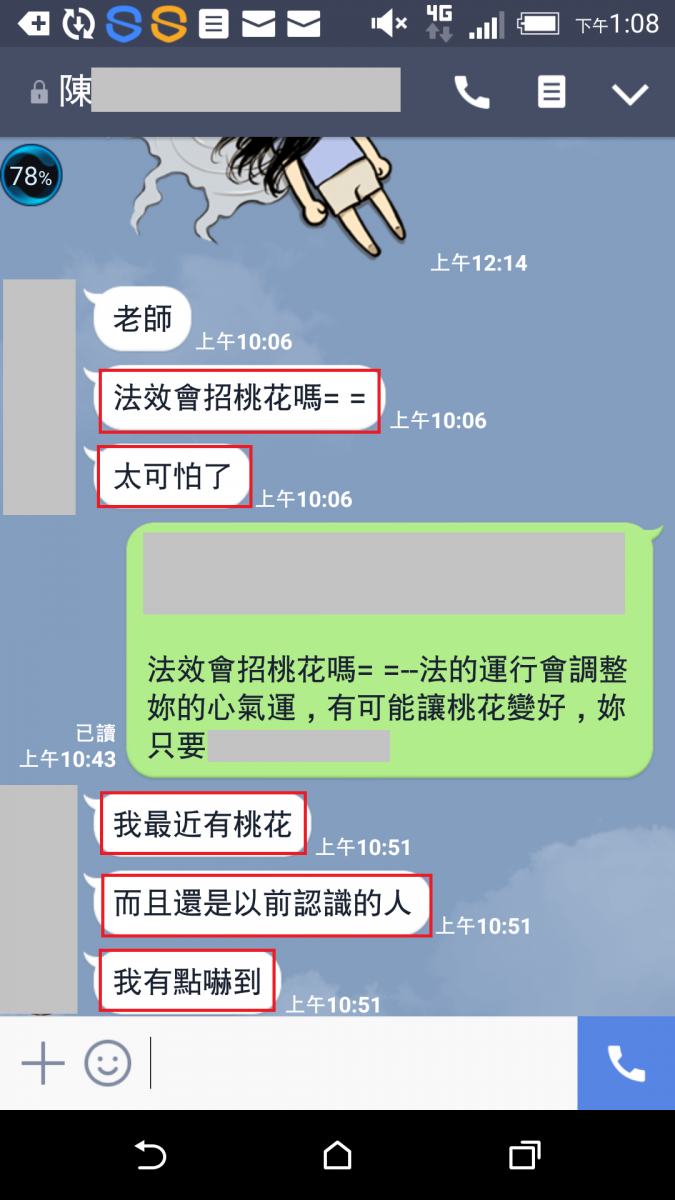Screen dimensions: 675x1200
Task: Tap the 78% floating battery widget
Action: coord(31,177)
